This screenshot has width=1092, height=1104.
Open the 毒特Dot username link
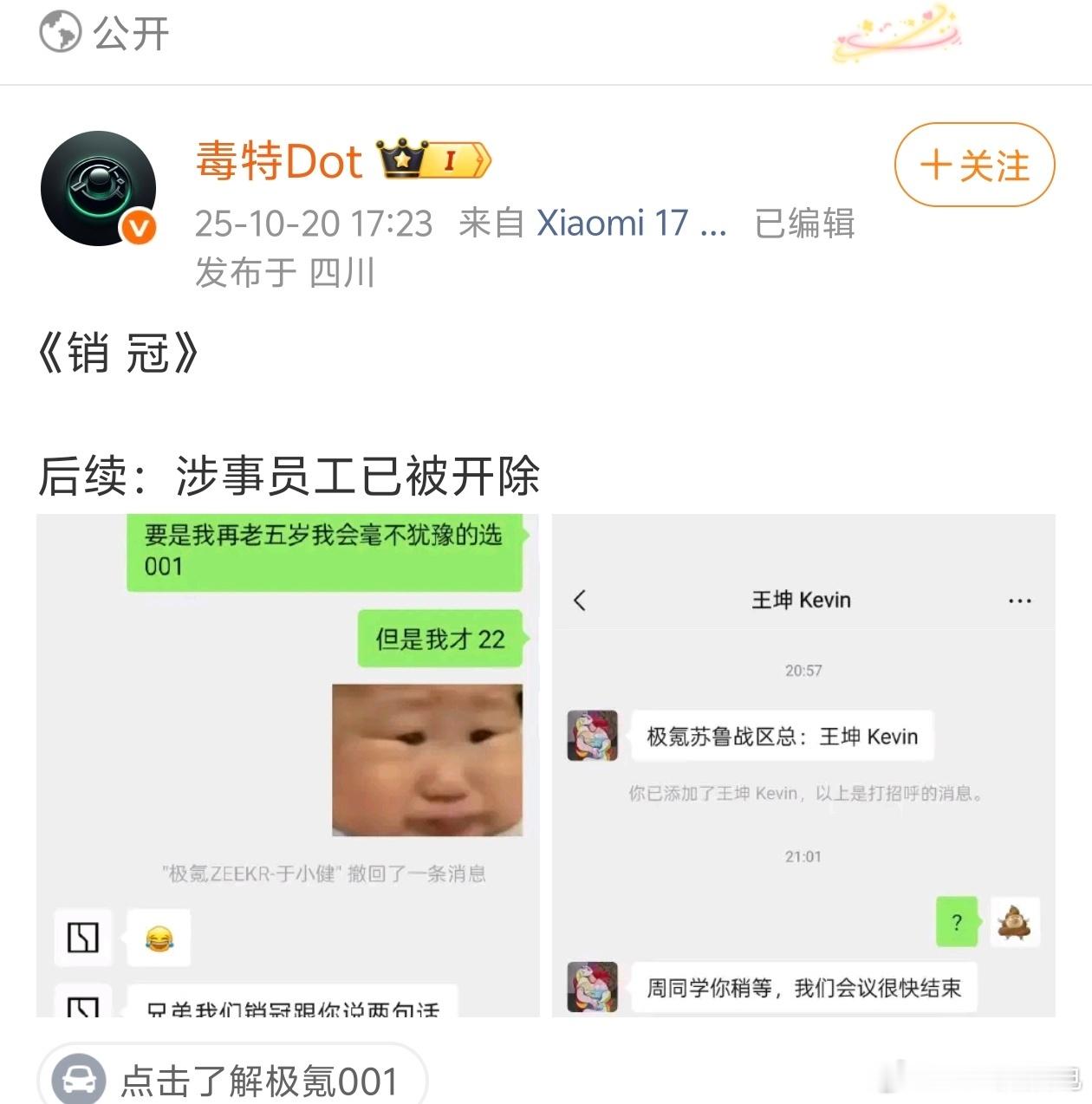(278, 161)
